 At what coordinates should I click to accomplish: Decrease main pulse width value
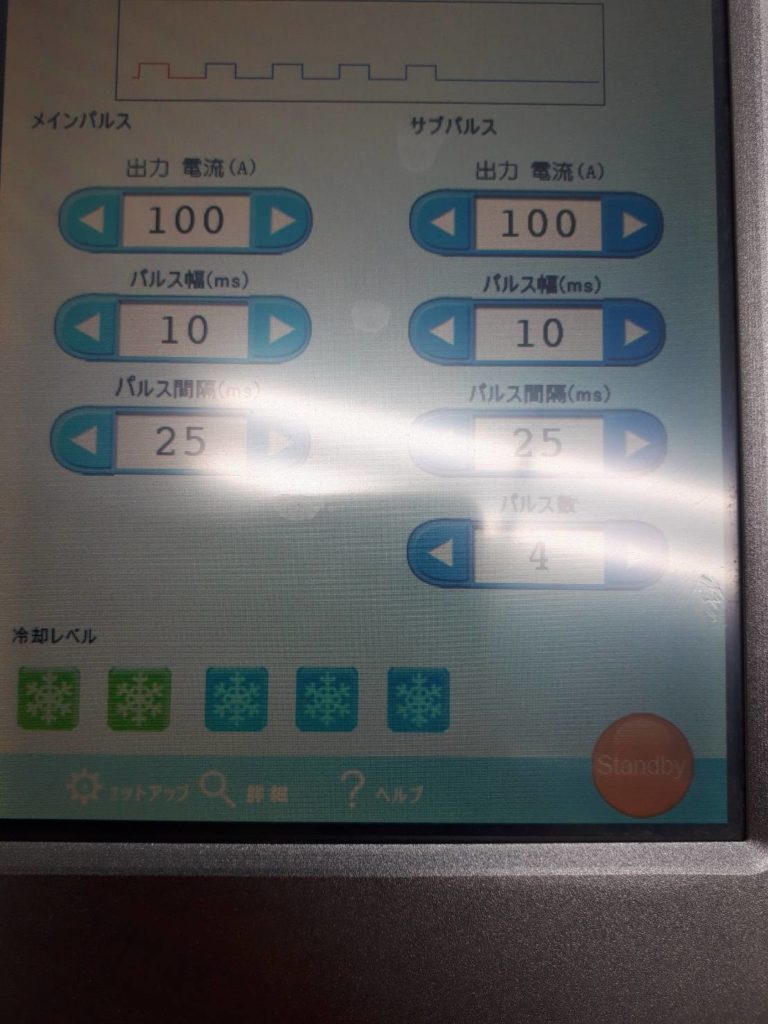(x=88, y=329)
